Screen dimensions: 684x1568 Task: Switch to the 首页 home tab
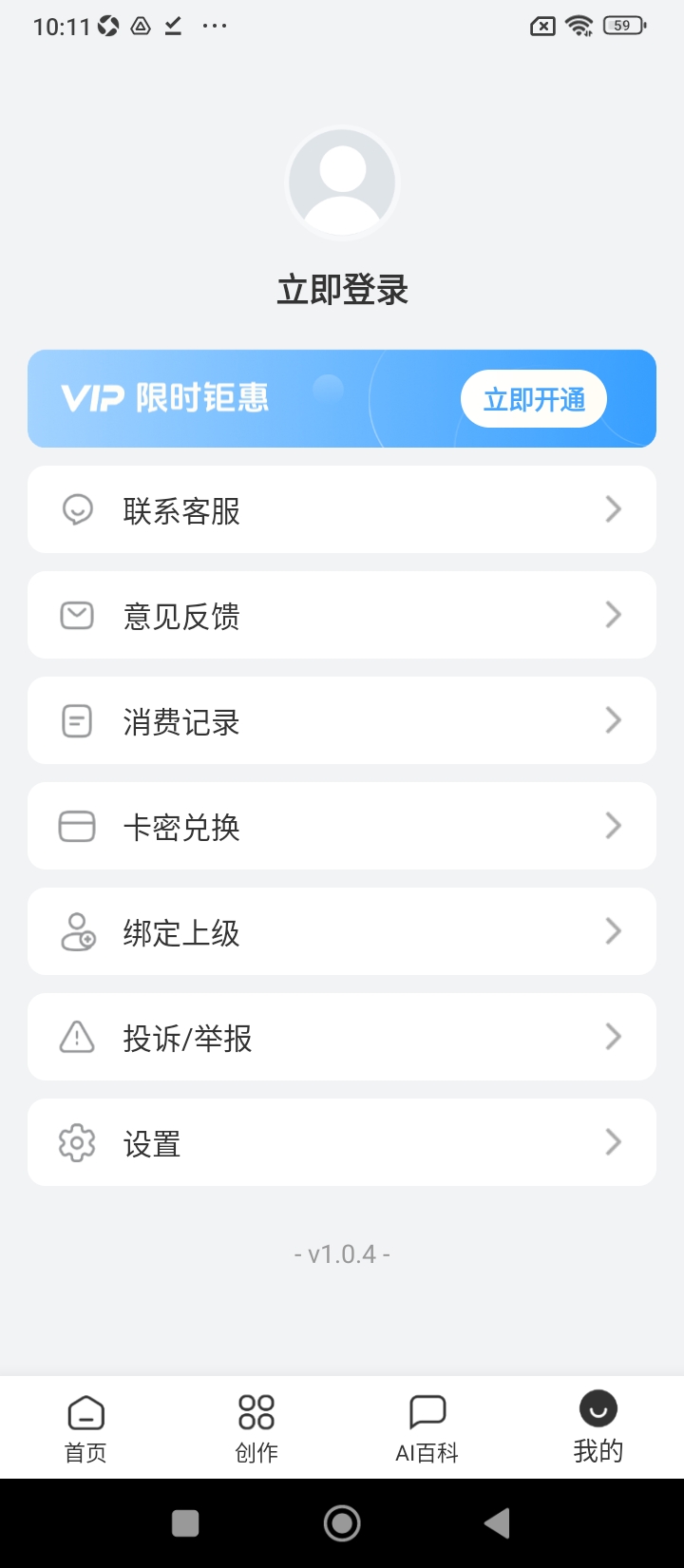click(85, 1428)
